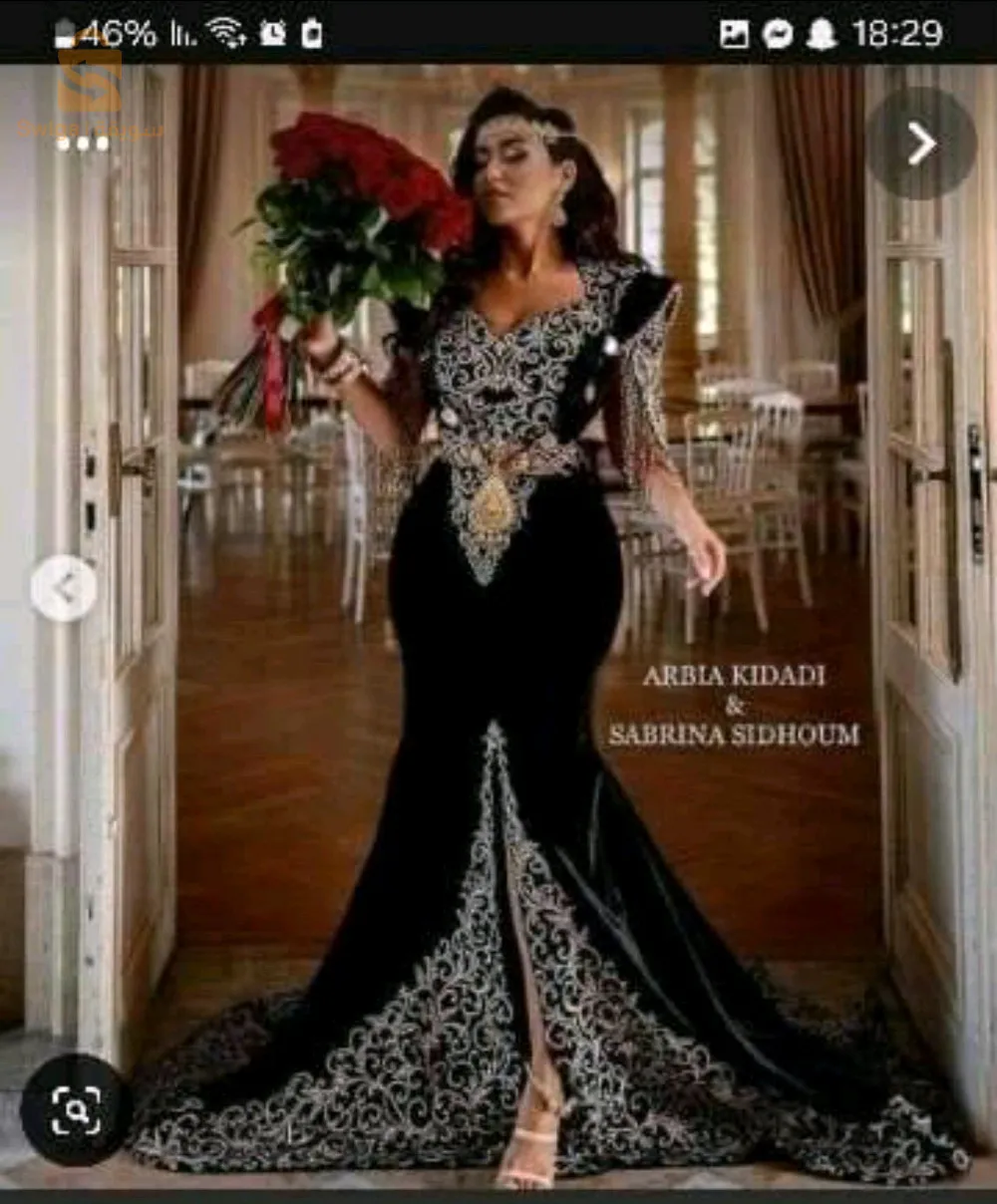This screenshot has height=1204, width=997.
Task: Tap the photo page indicator dots
Action: click(83, 144)
